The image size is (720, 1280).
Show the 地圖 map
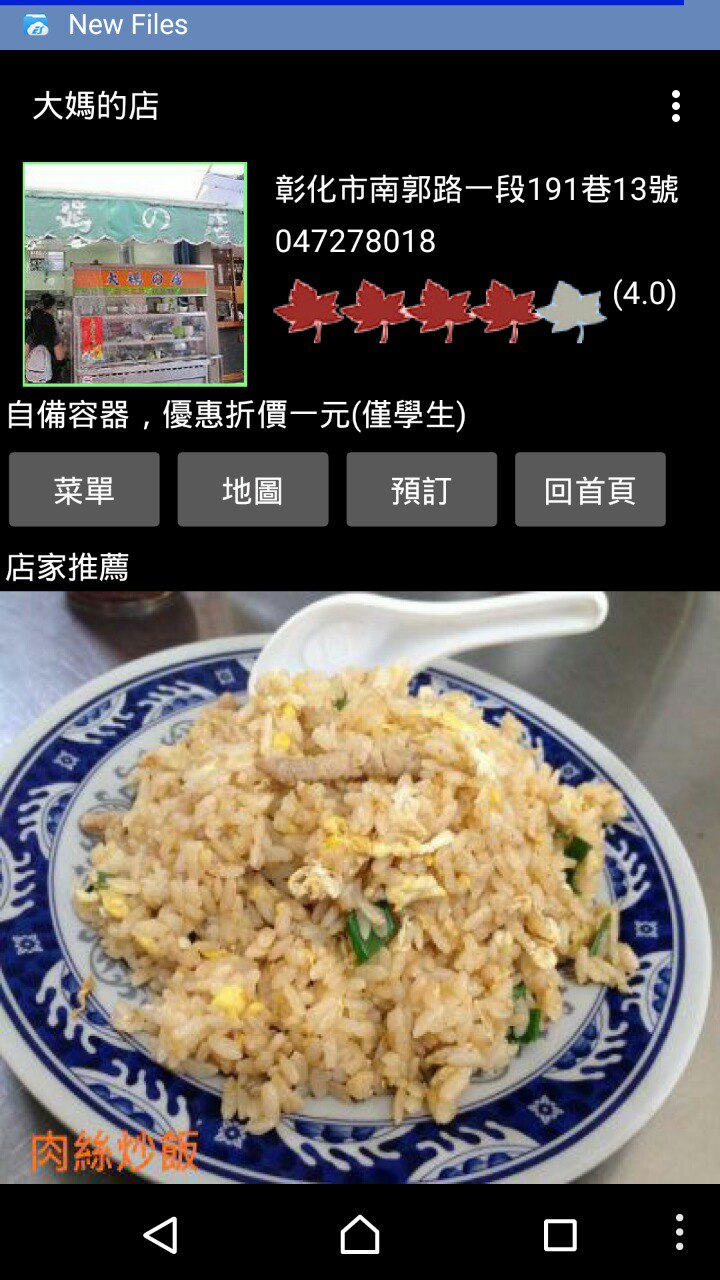coord(253,490)
